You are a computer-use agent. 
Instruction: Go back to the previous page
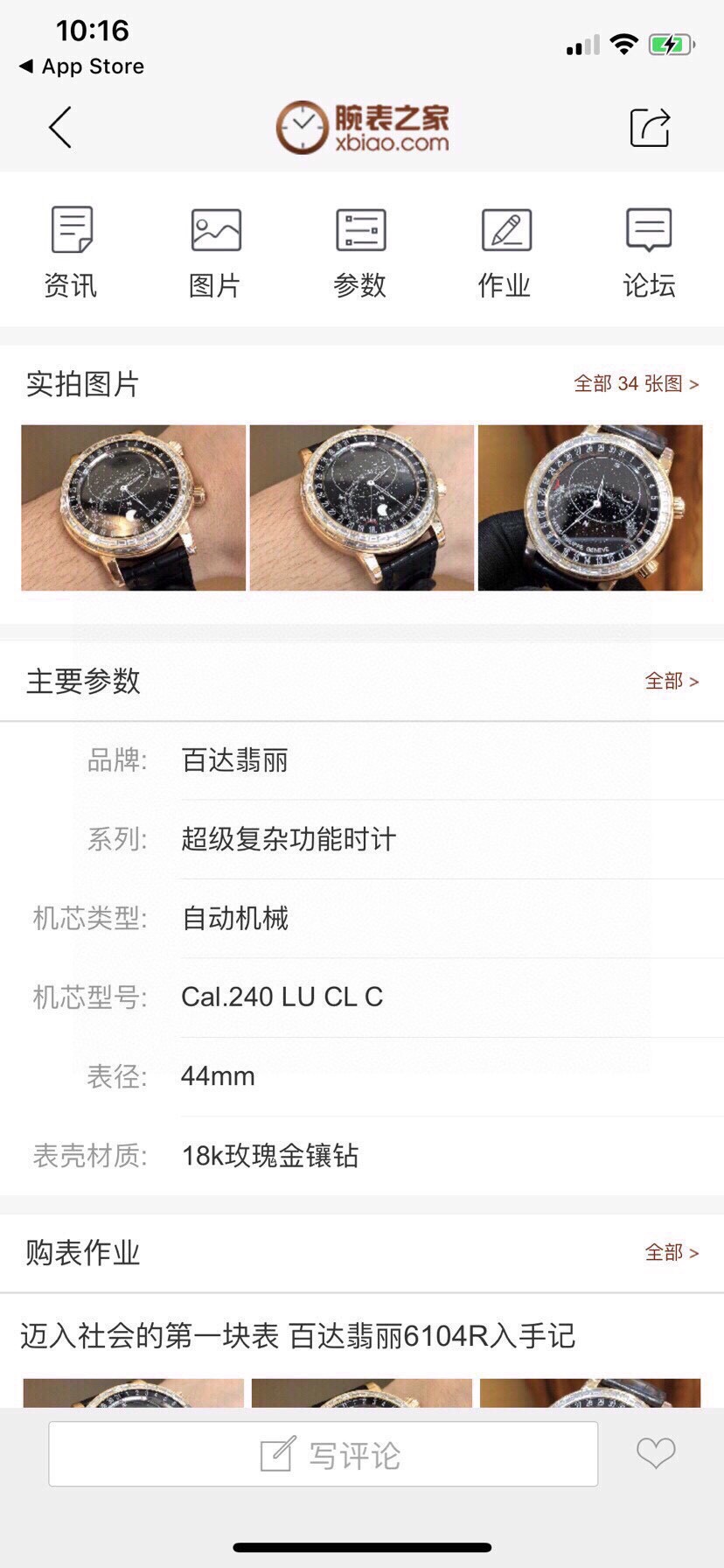click(x=59, y=128)
